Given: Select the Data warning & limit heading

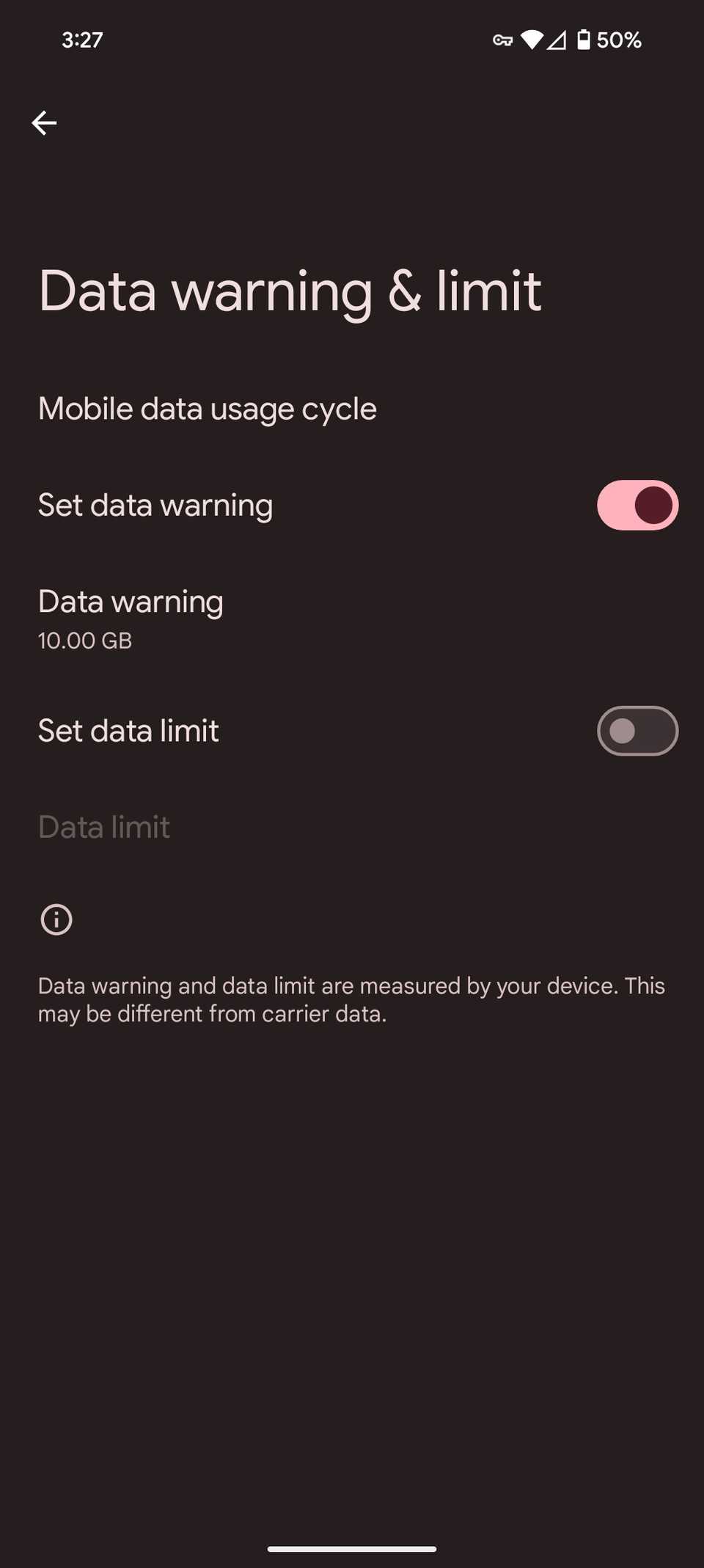Looking at the screenshot, I should pyautogui.click(x=290, y=291).
